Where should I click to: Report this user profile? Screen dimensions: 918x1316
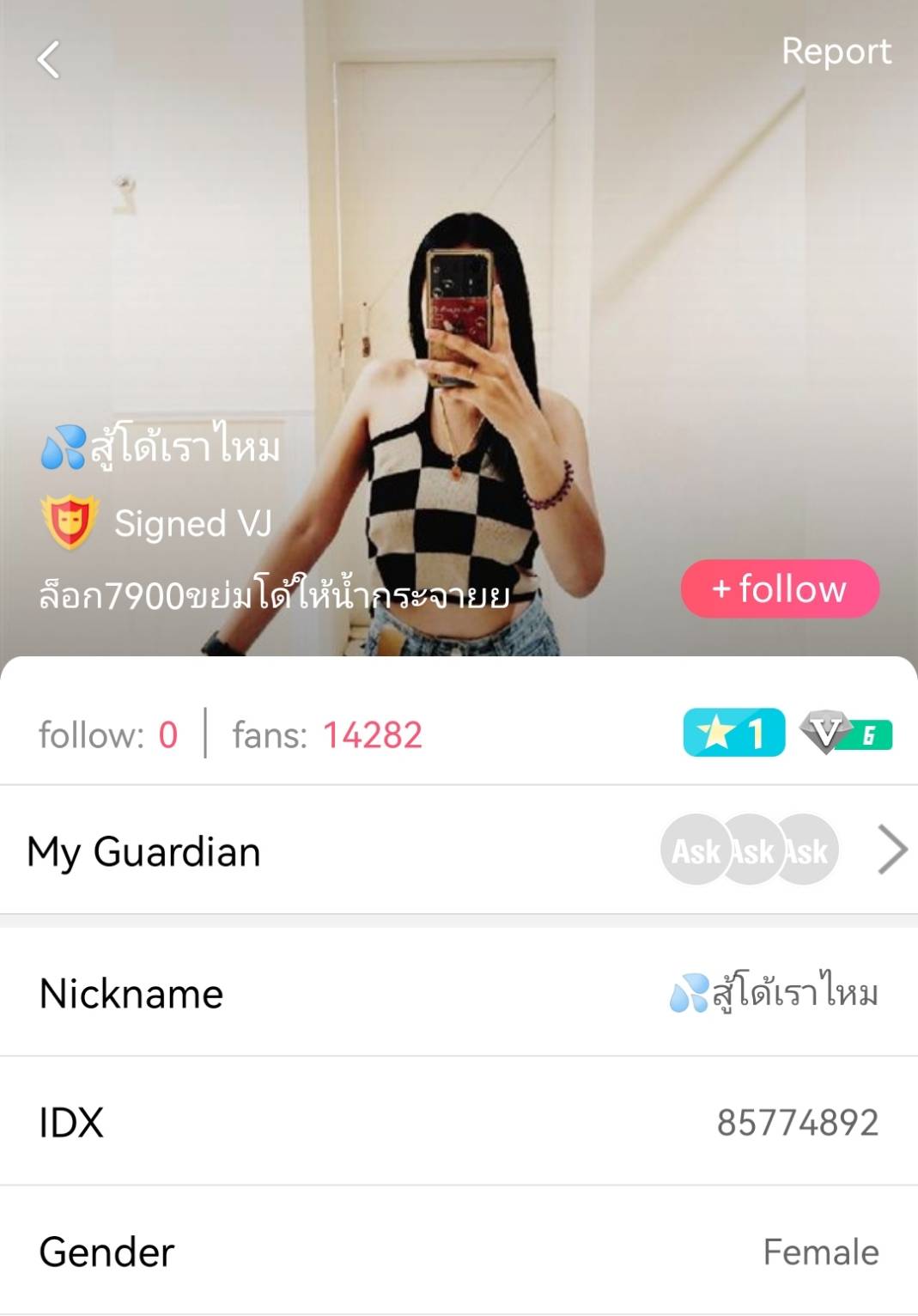pos(836,52)
